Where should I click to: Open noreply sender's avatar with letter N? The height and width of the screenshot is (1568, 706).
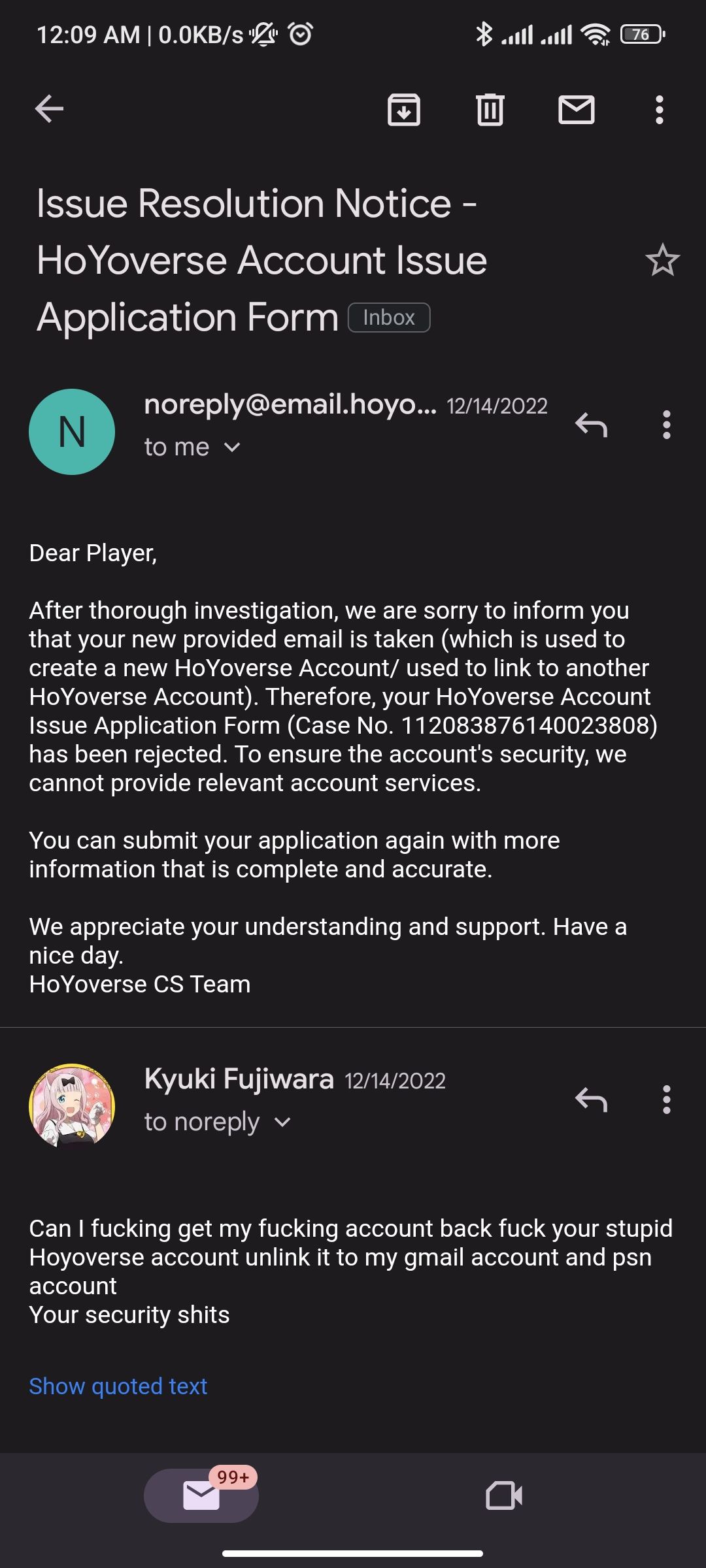coord(72,431)
